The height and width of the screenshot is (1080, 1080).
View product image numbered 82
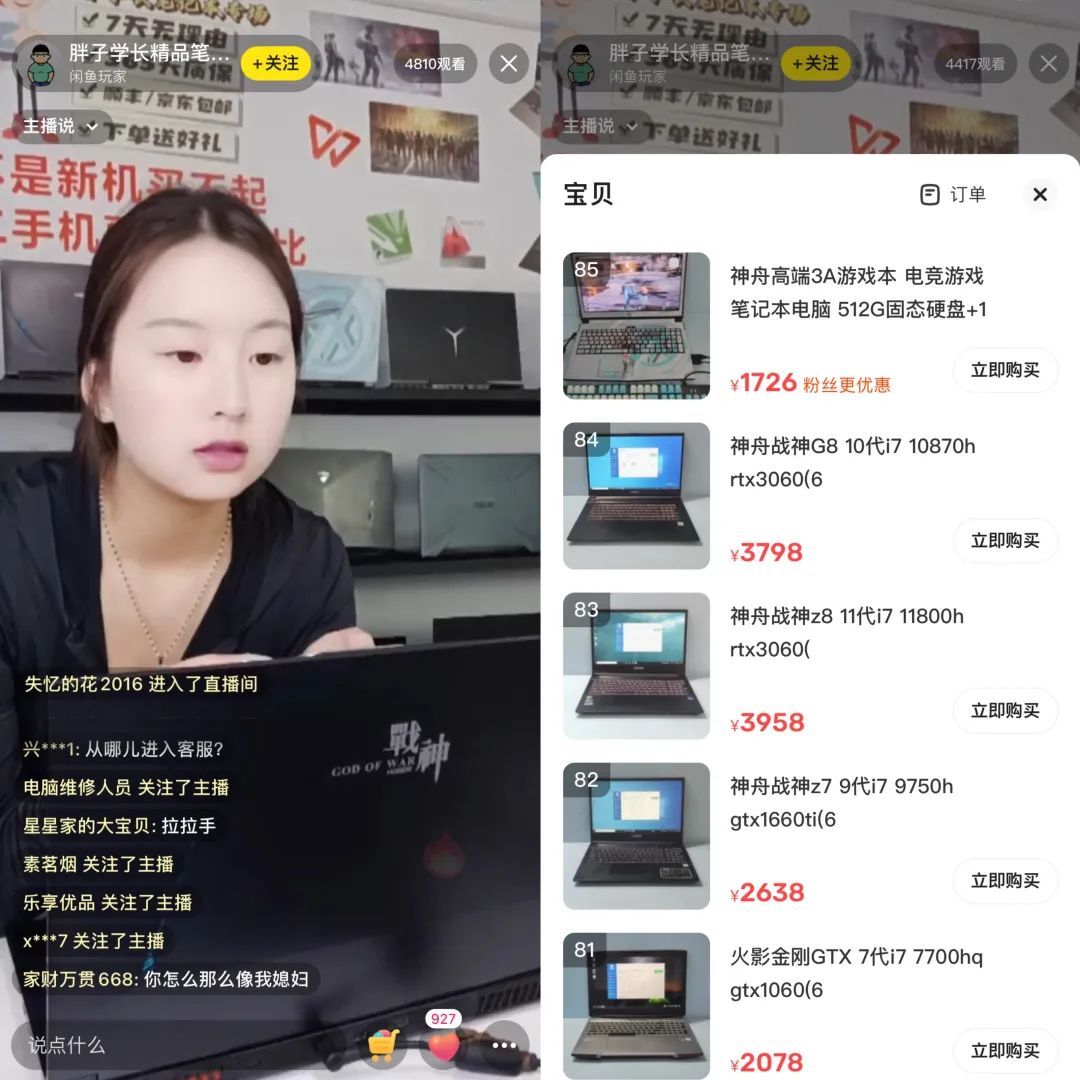coord(636,835)
